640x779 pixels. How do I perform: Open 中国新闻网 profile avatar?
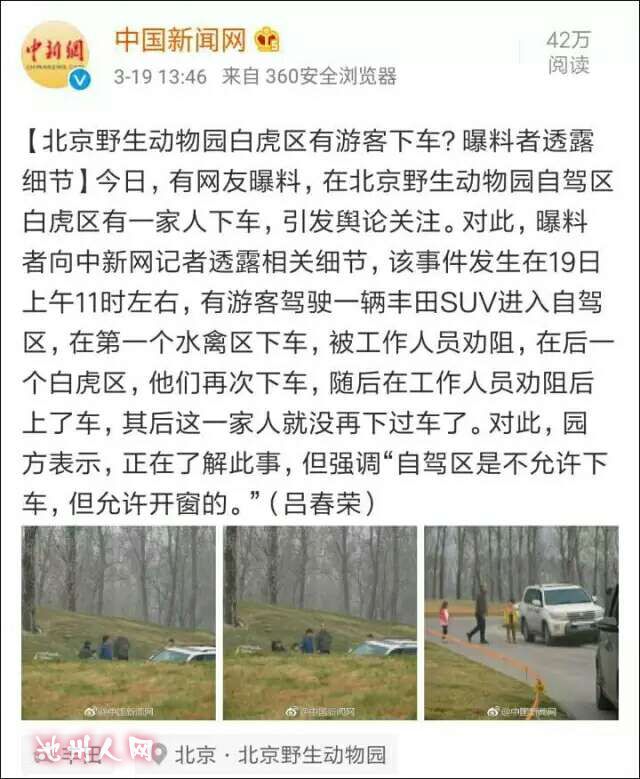click(57, 55)
